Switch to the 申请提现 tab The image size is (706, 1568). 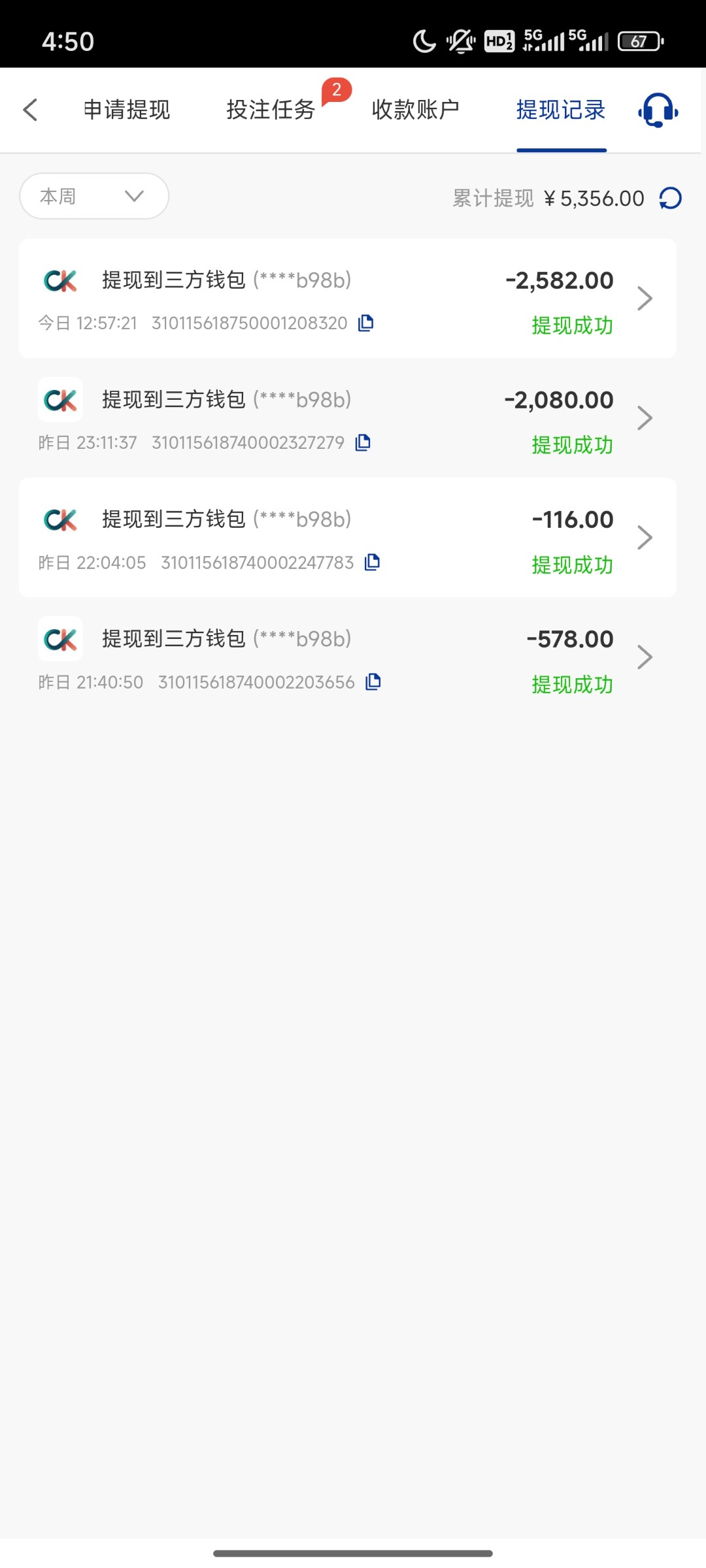coord(127,110)
